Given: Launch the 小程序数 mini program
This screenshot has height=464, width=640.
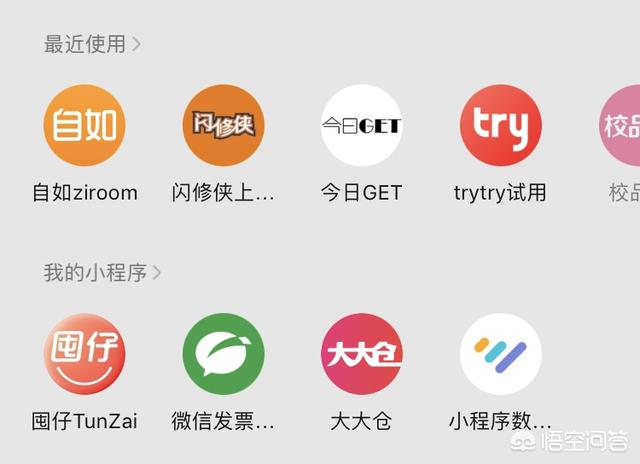Looking at the screenshot, I should [500, 354].
